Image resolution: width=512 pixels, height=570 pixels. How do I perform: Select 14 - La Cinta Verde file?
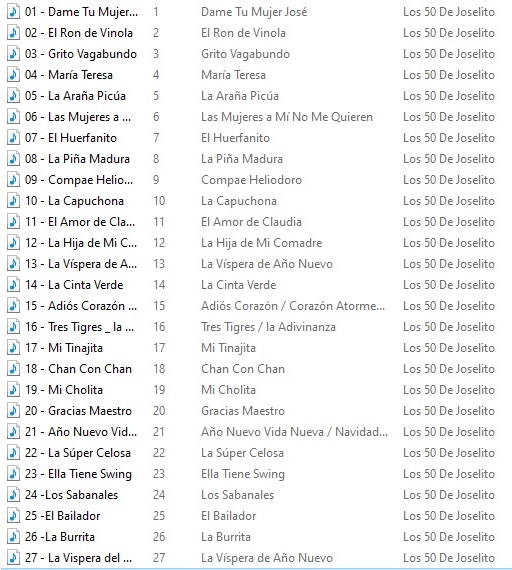[74, 285]
